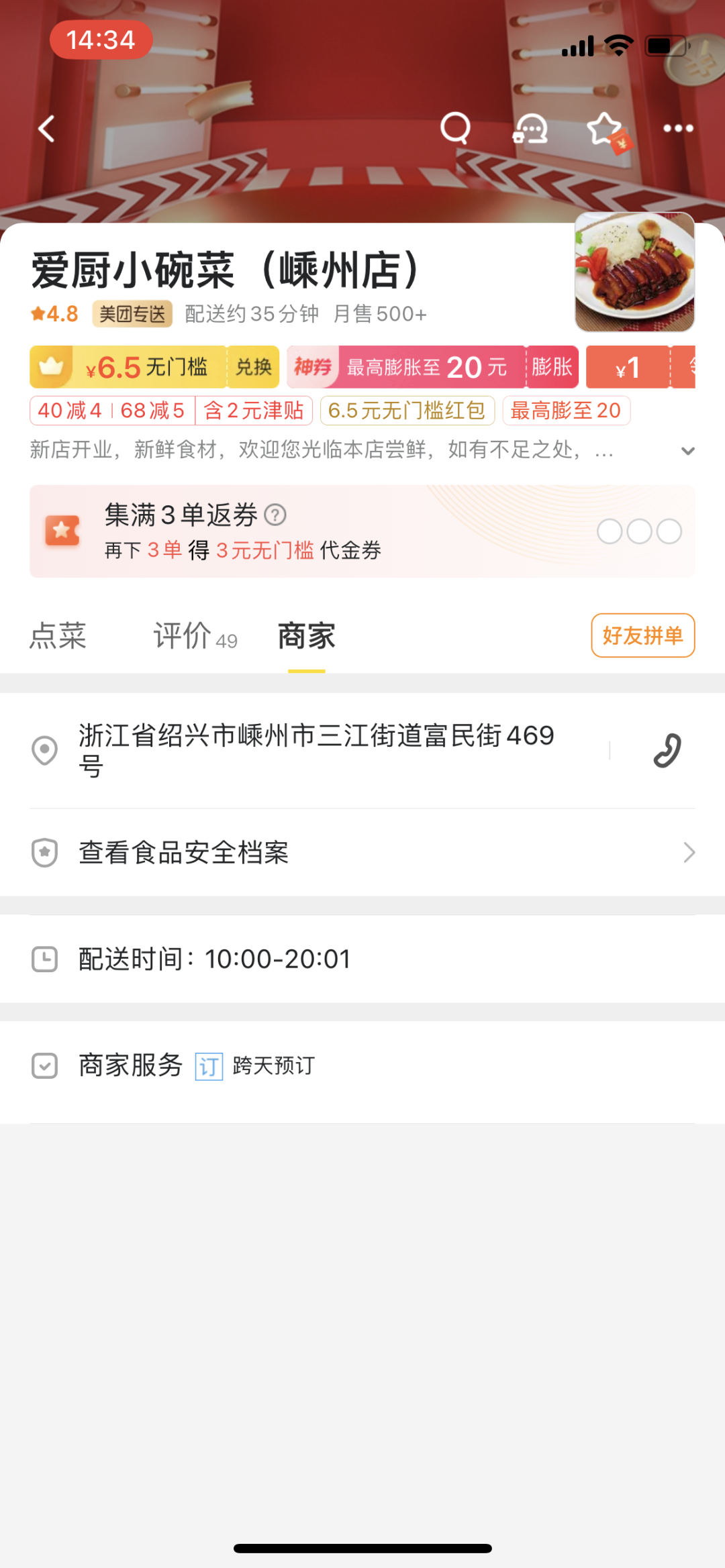Expand the store announcement text
725x1568 pixels.
(x=687, y=451)
